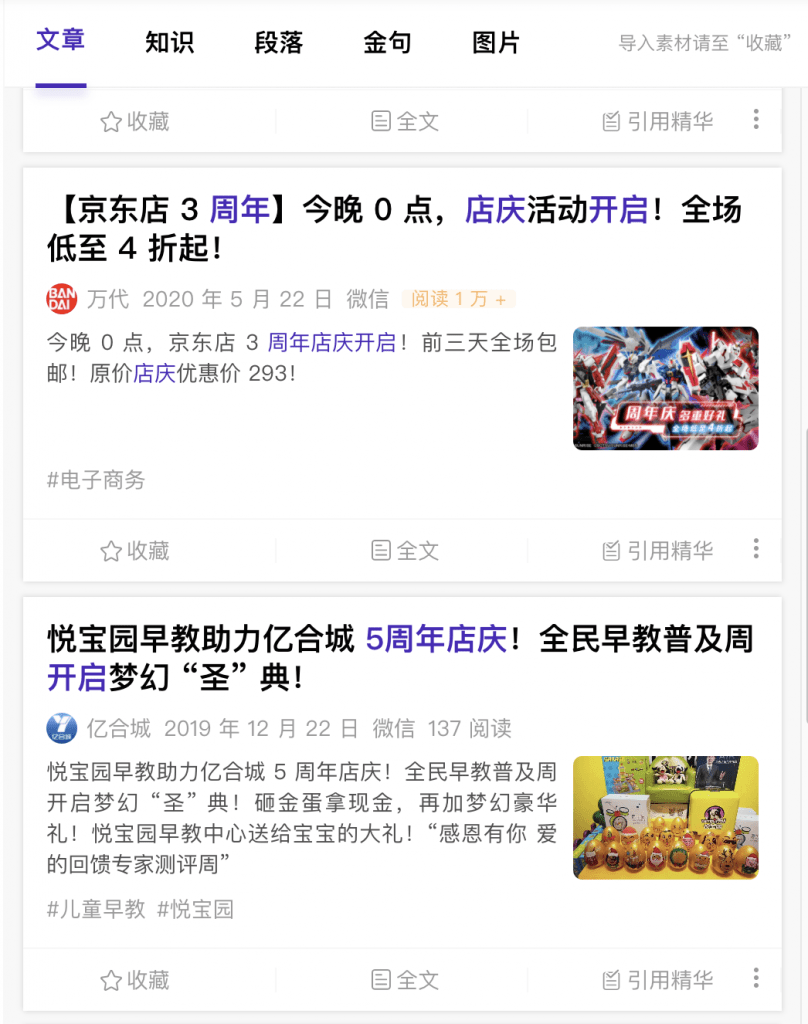Image resolution: width=808 pixels, height=1024 pixels.
Task: Click the BANDAI publisher avatar
Action: tap(59, 296)
